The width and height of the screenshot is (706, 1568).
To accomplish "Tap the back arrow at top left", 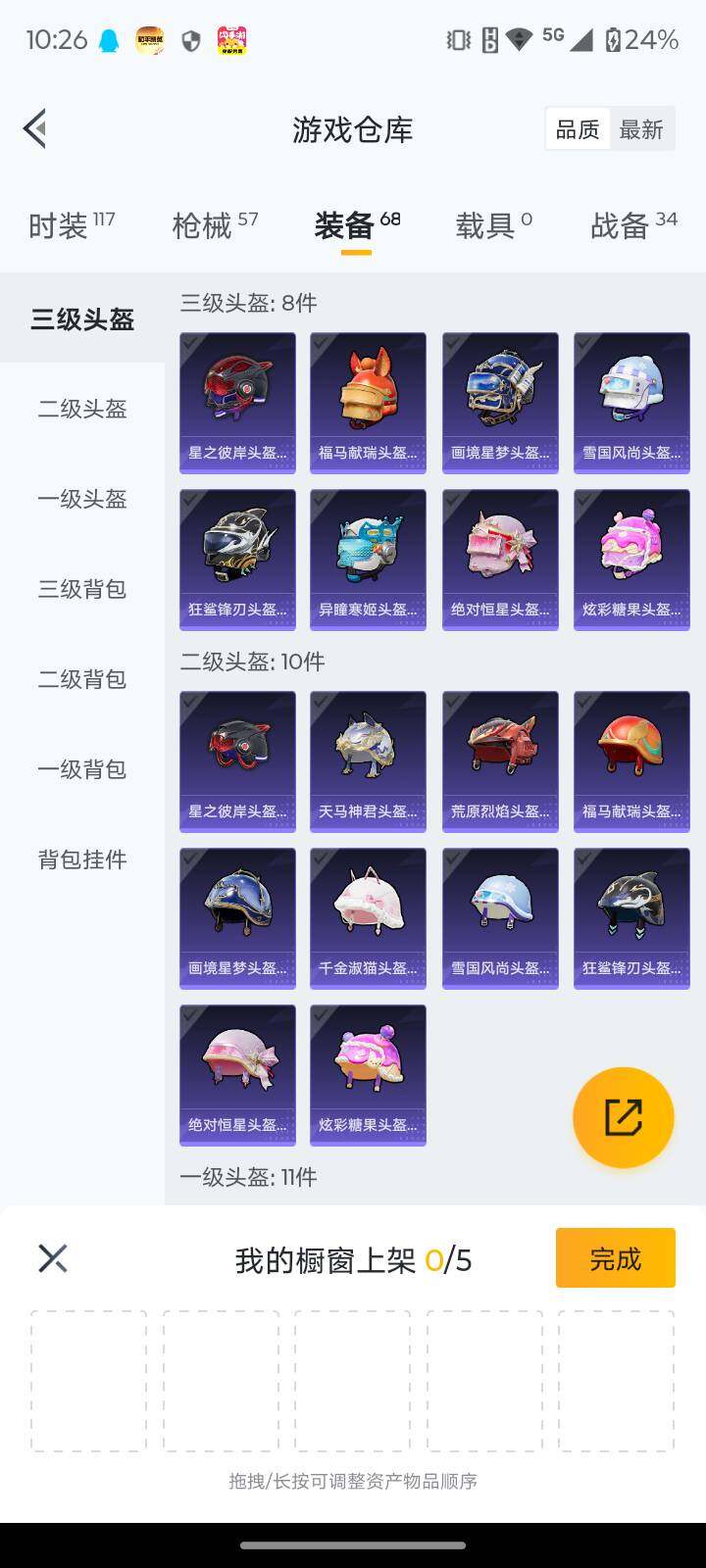I will [34, 128].
